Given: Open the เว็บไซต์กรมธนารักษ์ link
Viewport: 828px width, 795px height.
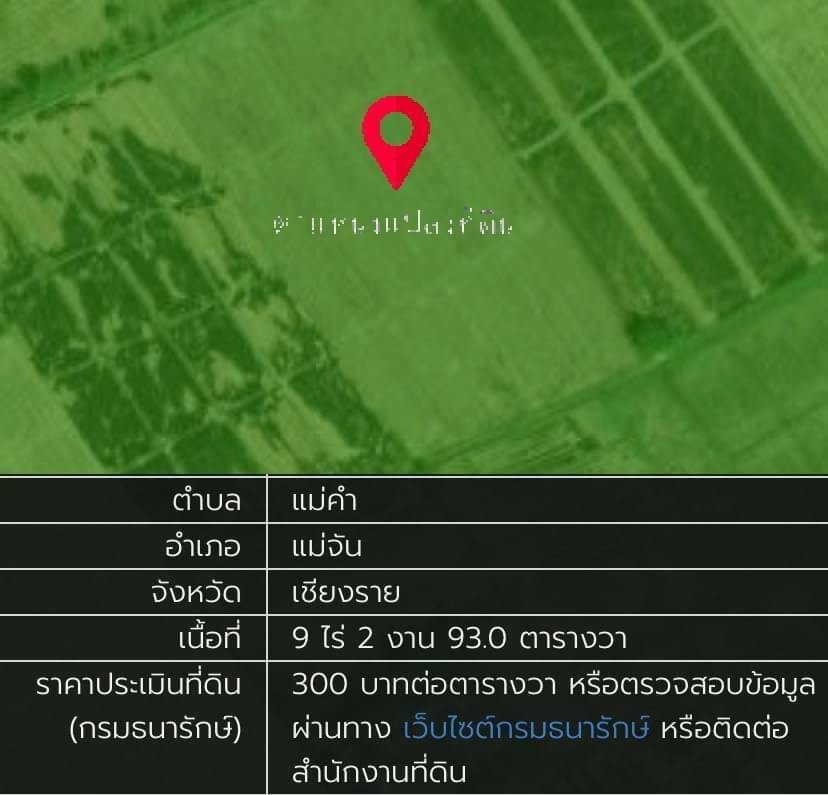Looking at the screenshot, I should (527, 729).
